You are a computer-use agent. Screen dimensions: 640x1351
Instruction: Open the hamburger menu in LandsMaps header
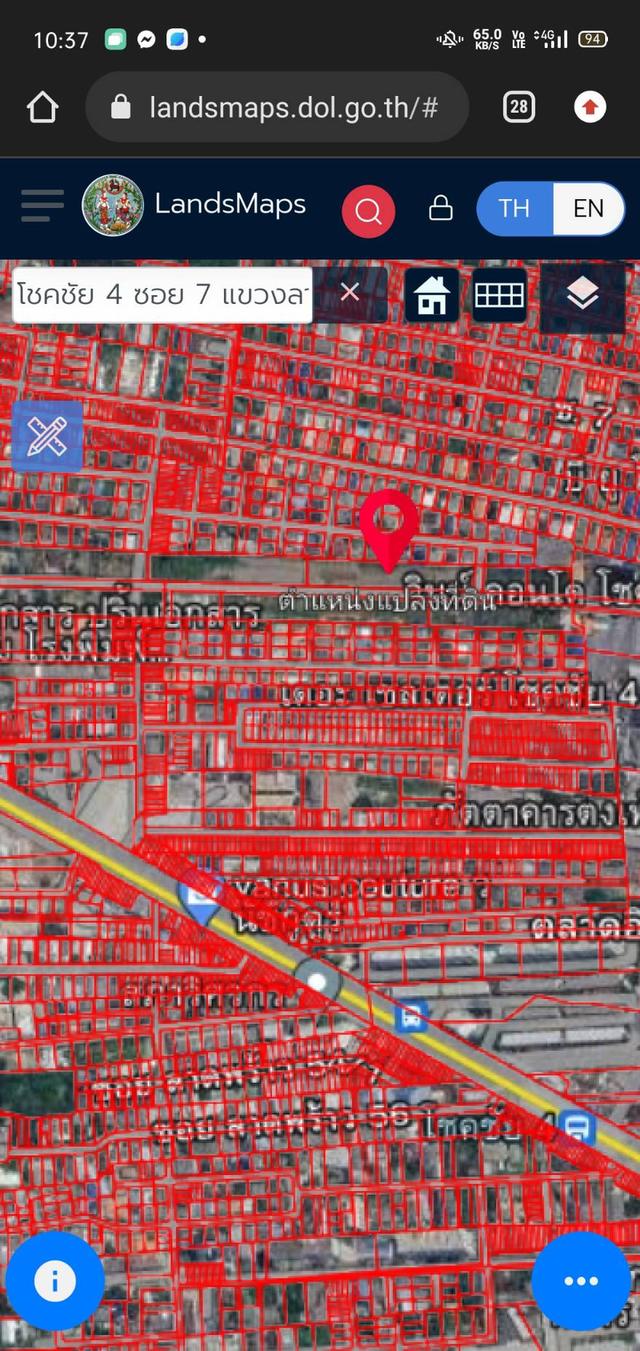coord(42,206)
